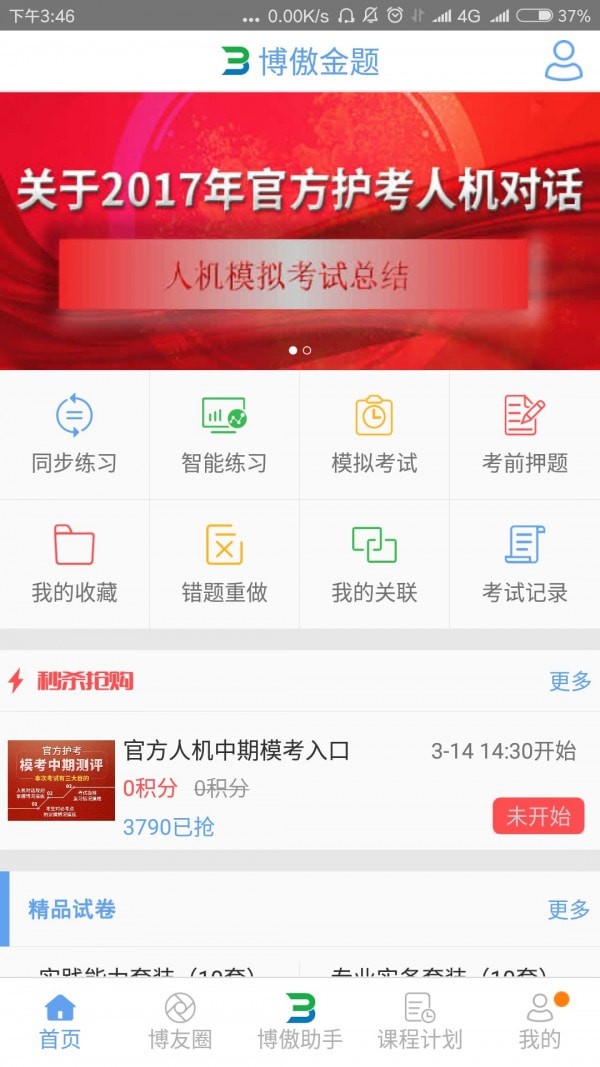Switch to the 课程计划 tab

tap(420, 1022)
